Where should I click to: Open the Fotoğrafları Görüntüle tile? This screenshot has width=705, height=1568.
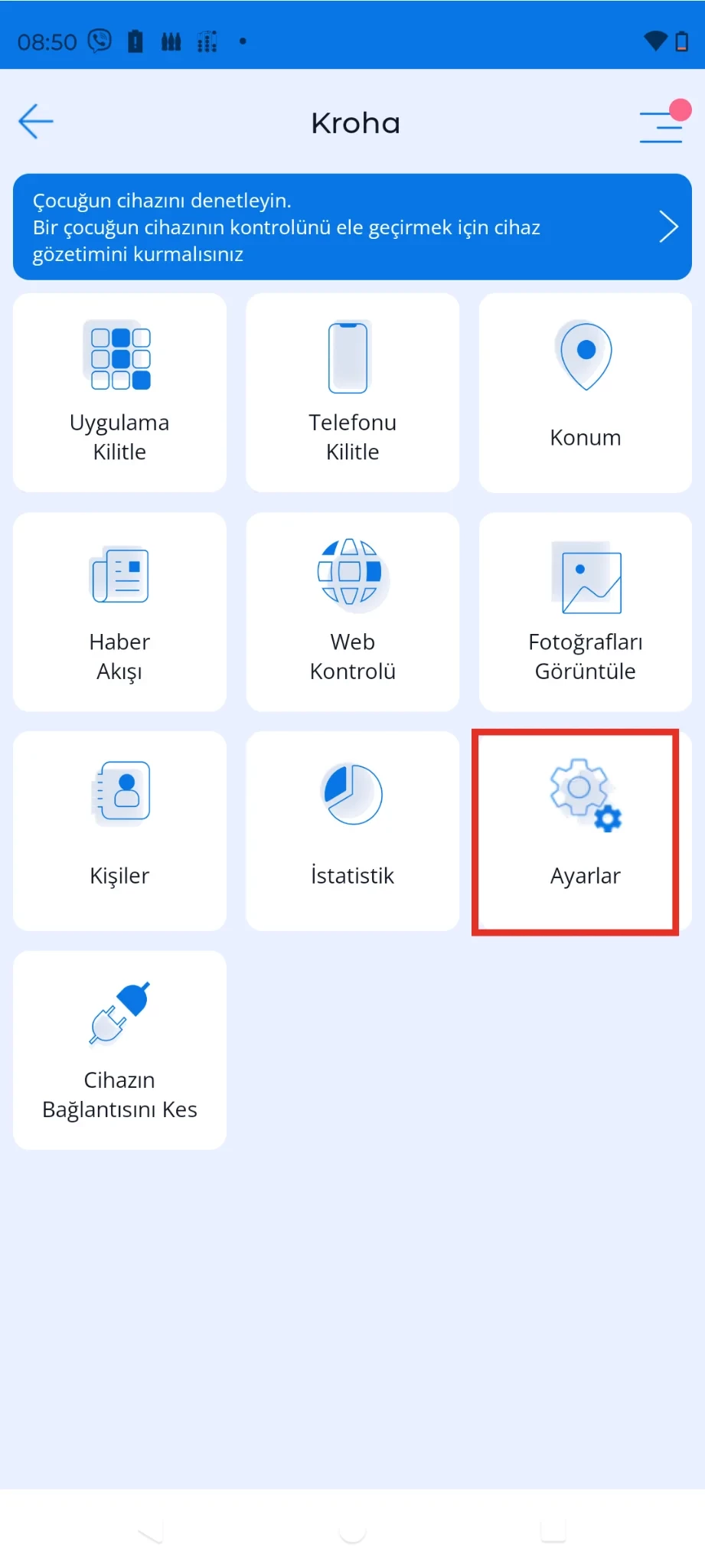coord(585,612)
